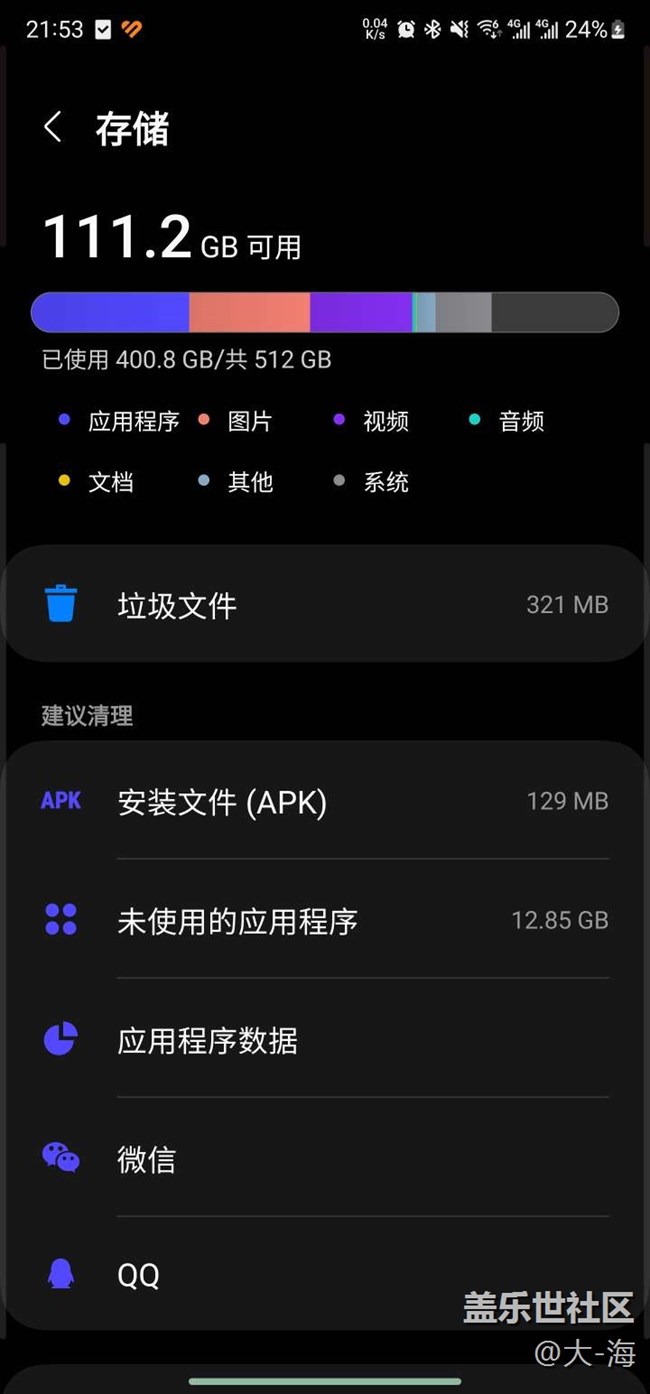650x1394 pixels.
Task: Open QQ storage cleanup
Action: click(x=324, y=1275)
